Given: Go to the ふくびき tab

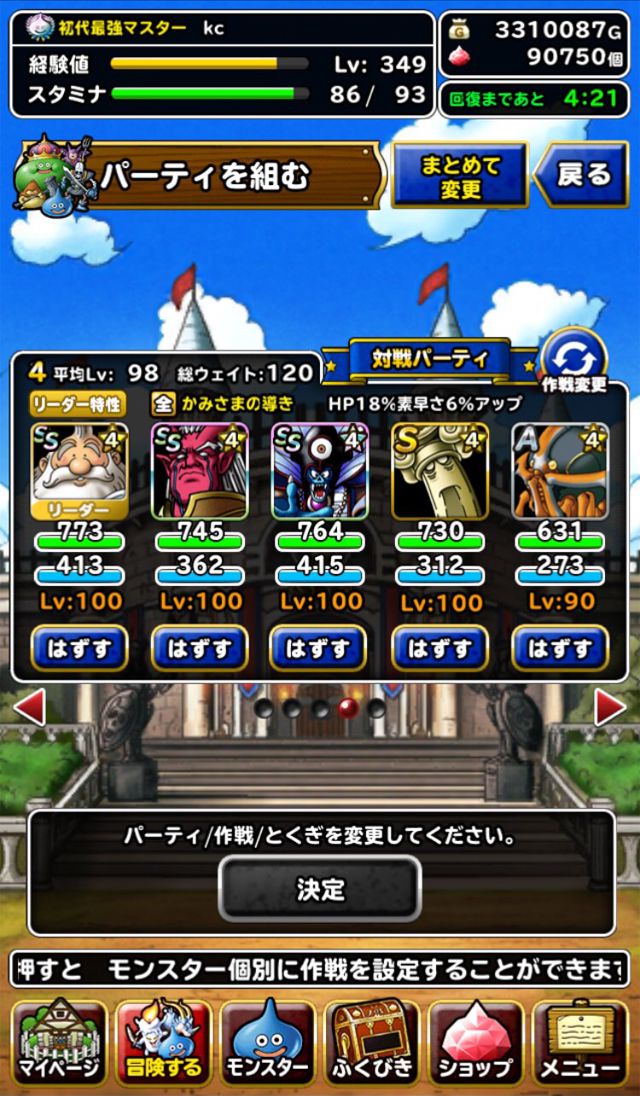Looking at the screenshot, I should click(372, 1041).
